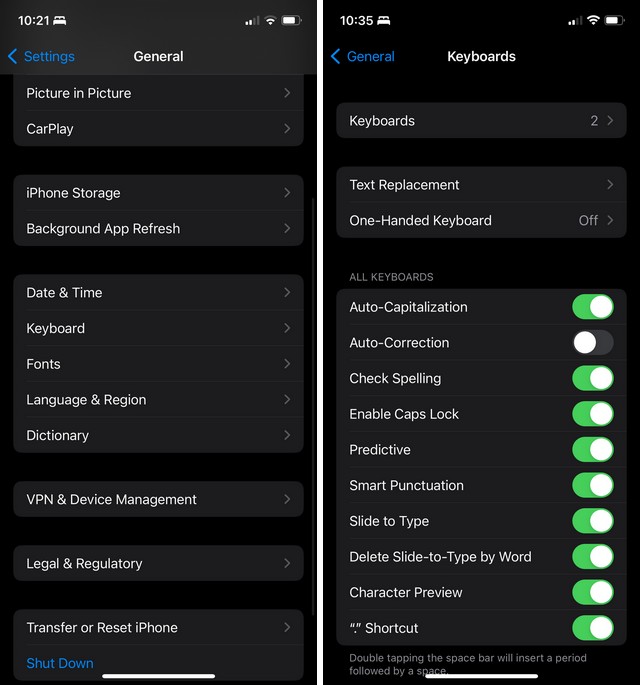Go back to Settings

pos(42,57)
